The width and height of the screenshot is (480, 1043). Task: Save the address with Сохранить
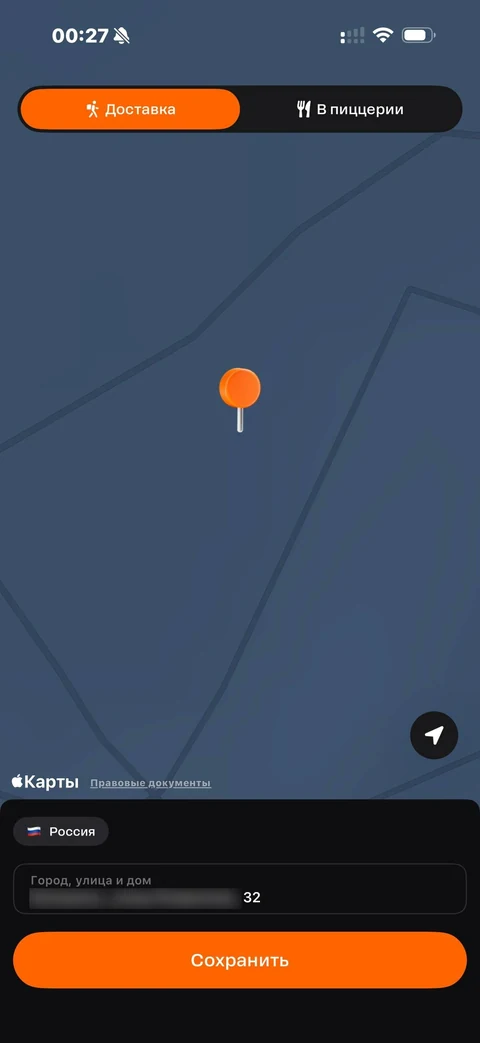(x=240, y=960)
